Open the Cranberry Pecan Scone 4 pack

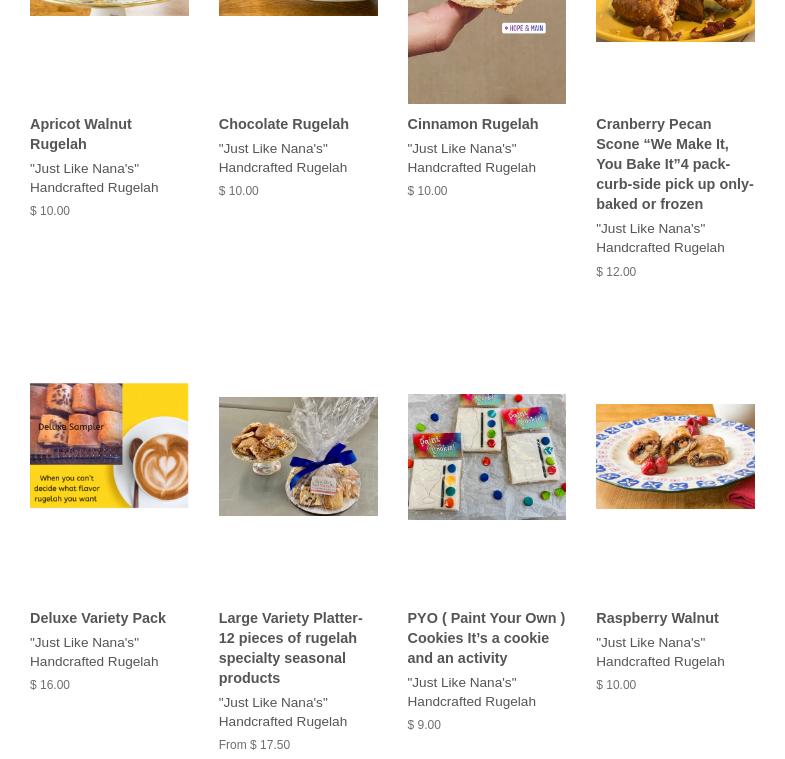[674, 163]
